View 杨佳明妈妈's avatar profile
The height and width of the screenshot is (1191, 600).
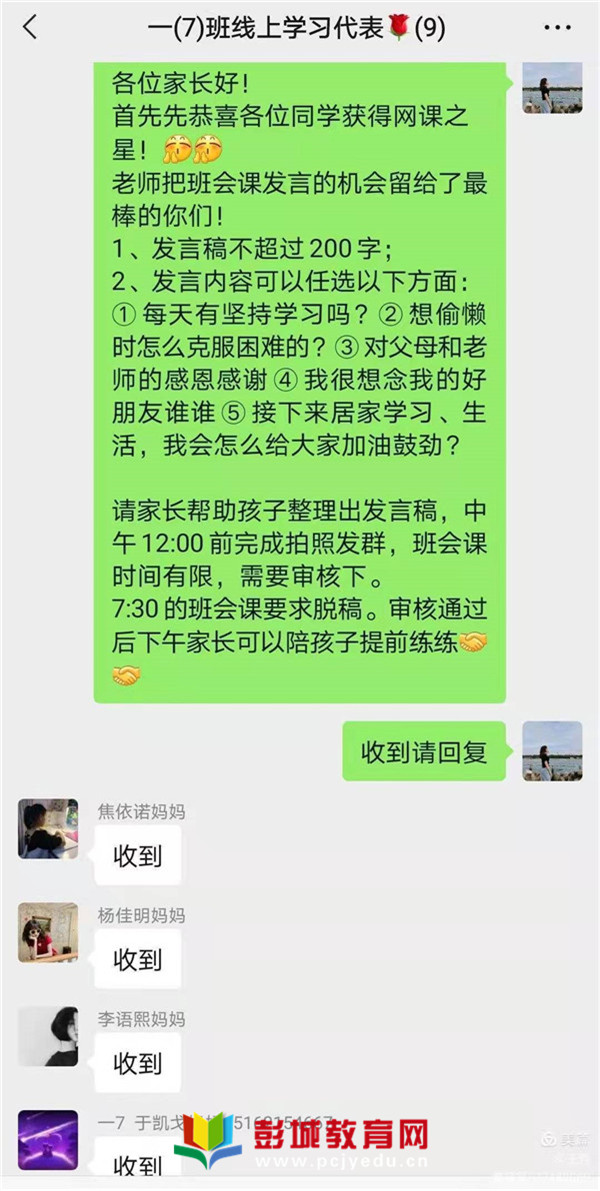48,933
